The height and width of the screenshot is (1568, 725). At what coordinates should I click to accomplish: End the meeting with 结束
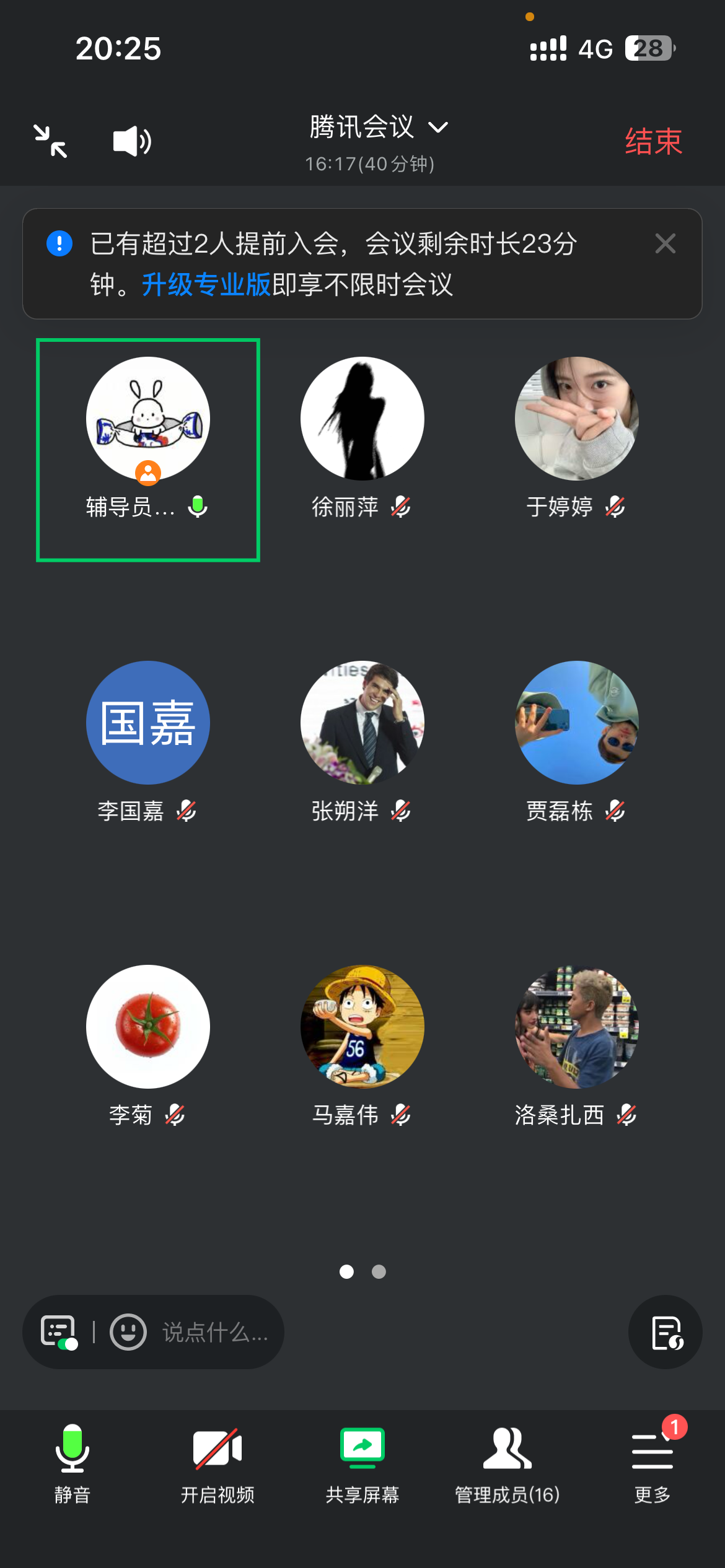tap(653, 142)
